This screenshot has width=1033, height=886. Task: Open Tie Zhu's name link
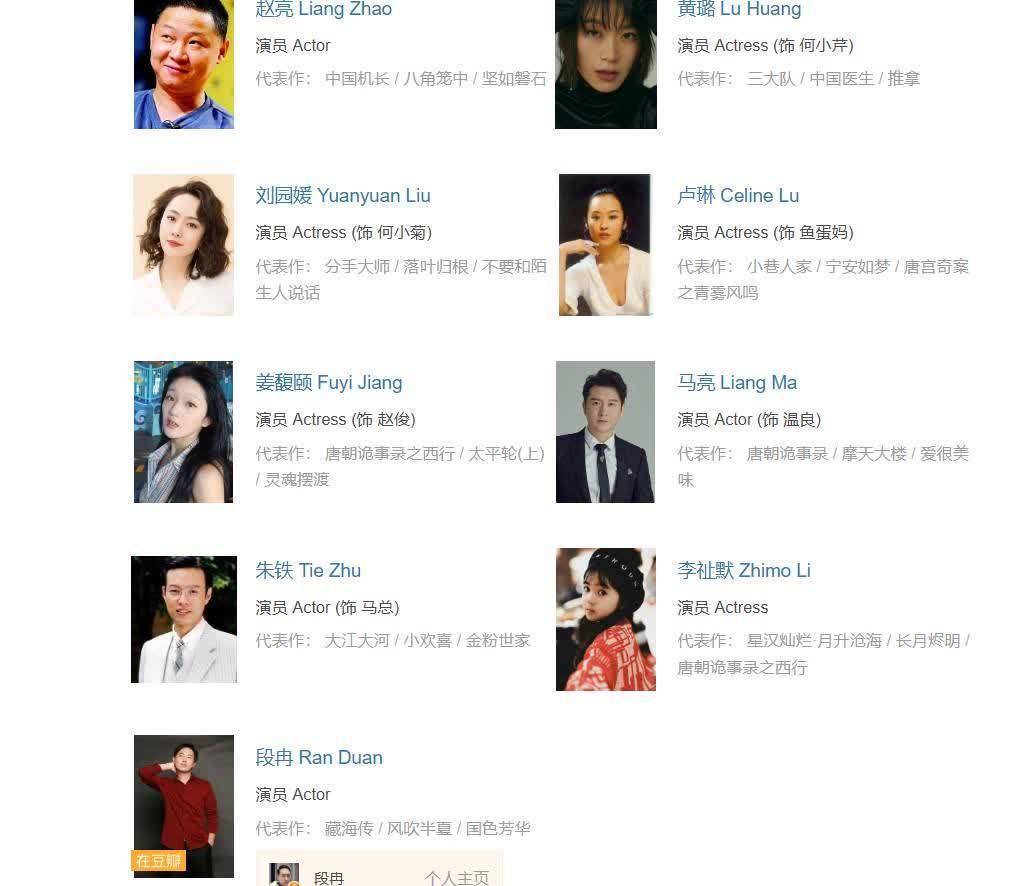(307, 570)
